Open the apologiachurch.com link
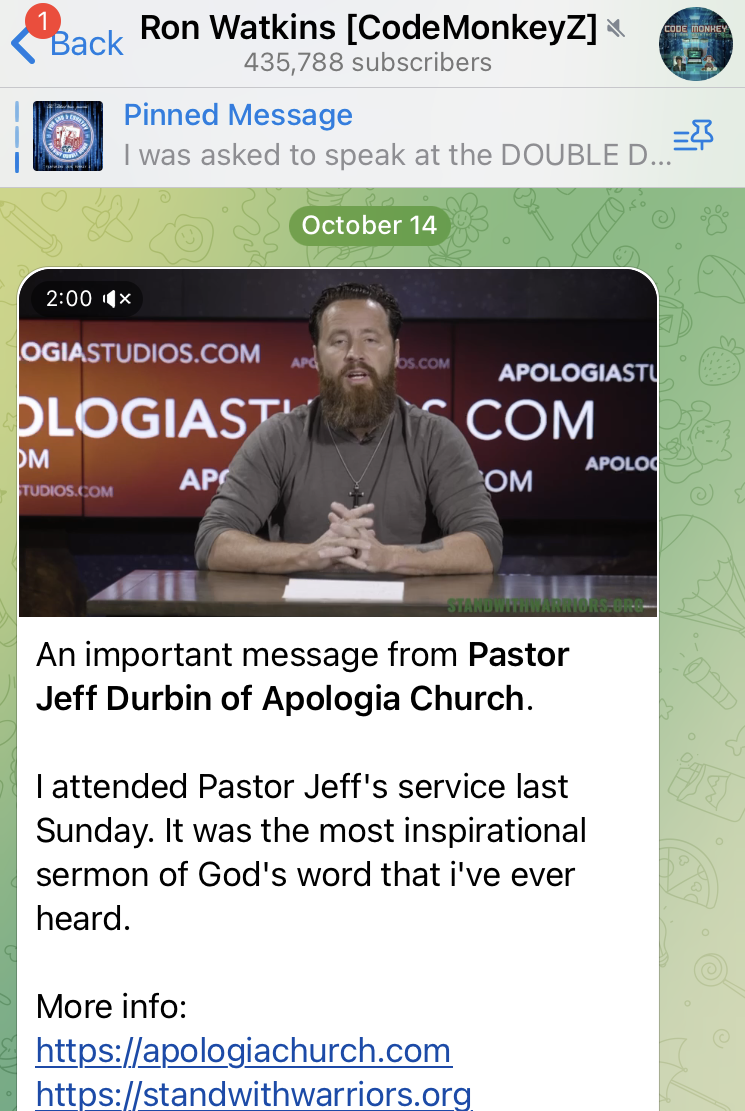This screenshot has height=1111, width=745. click(243, 1051)
